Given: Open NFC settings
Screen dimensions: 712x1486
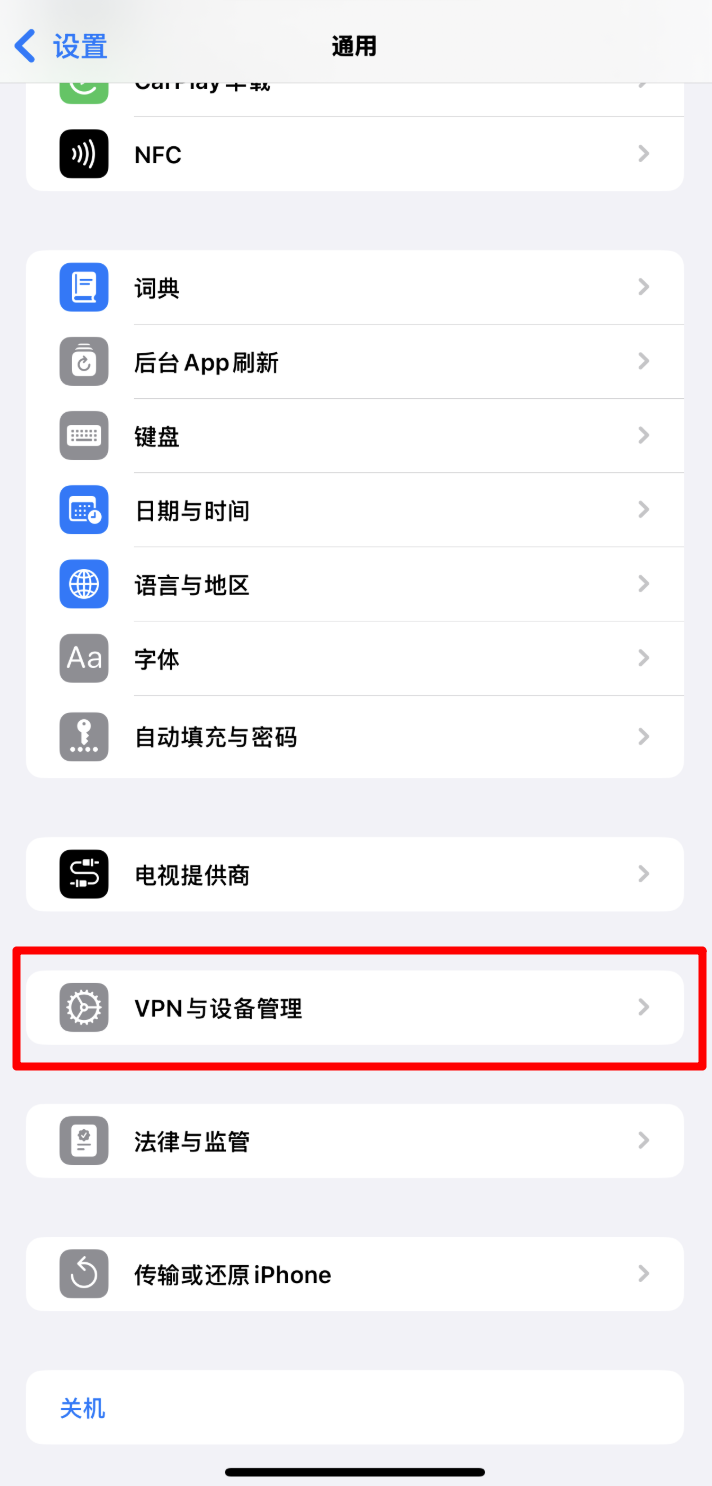Looking at the screenshot, I should click(x=354, y=154).
